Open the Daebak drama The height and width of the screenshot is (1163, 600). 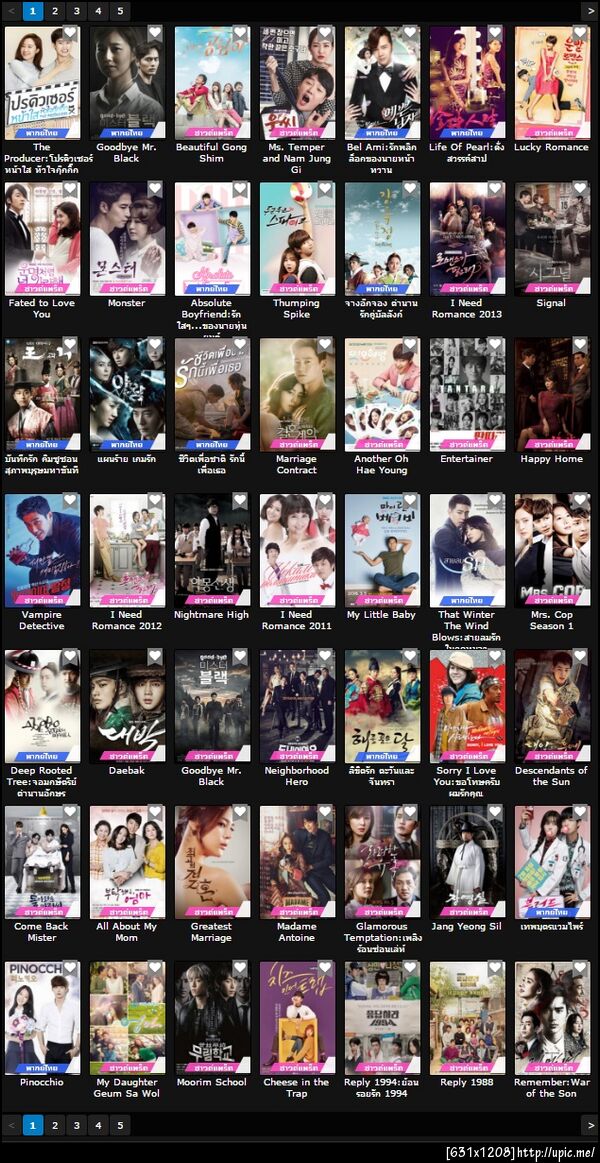[x=127, y=705]
